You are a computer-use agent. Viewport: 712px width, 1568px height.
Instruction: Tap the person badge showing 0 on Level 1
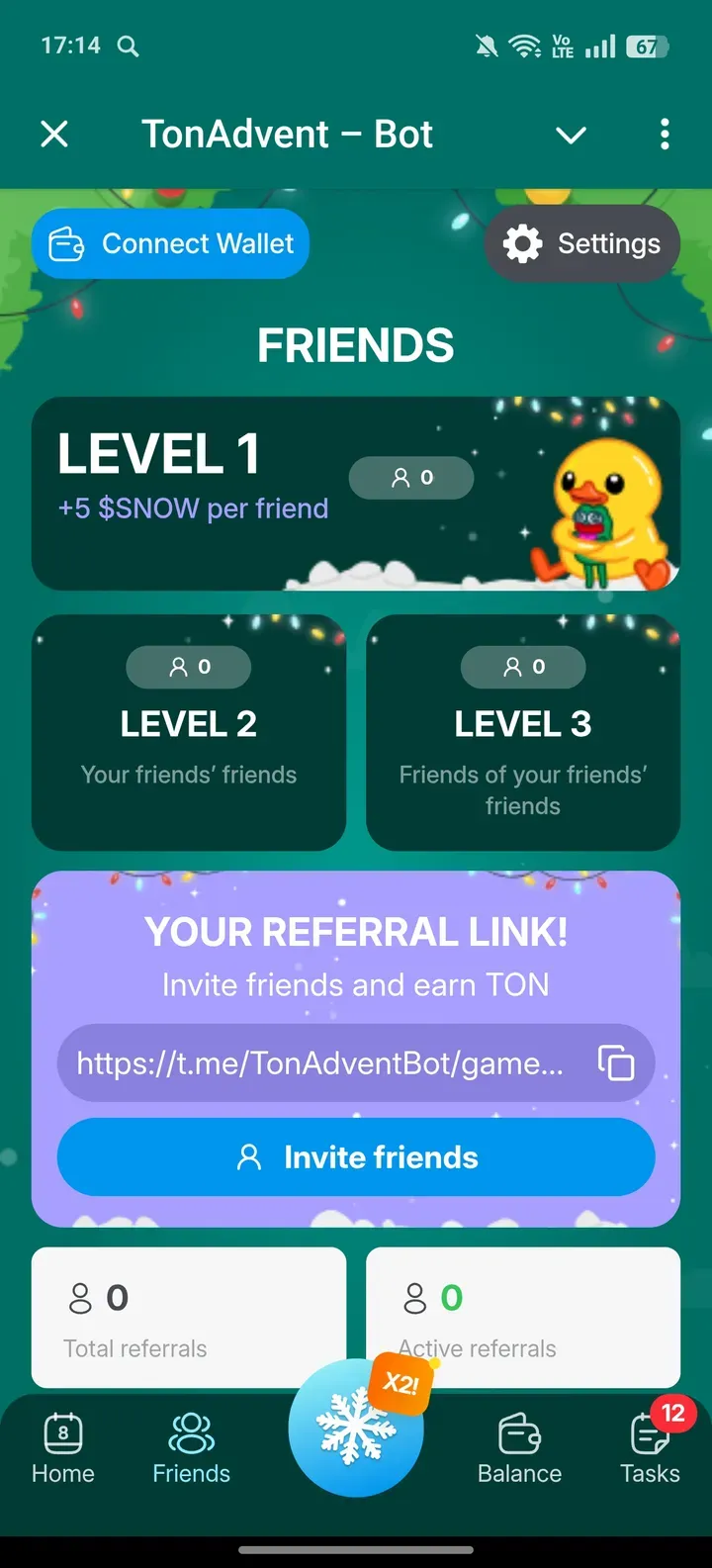tap(410, 477)
